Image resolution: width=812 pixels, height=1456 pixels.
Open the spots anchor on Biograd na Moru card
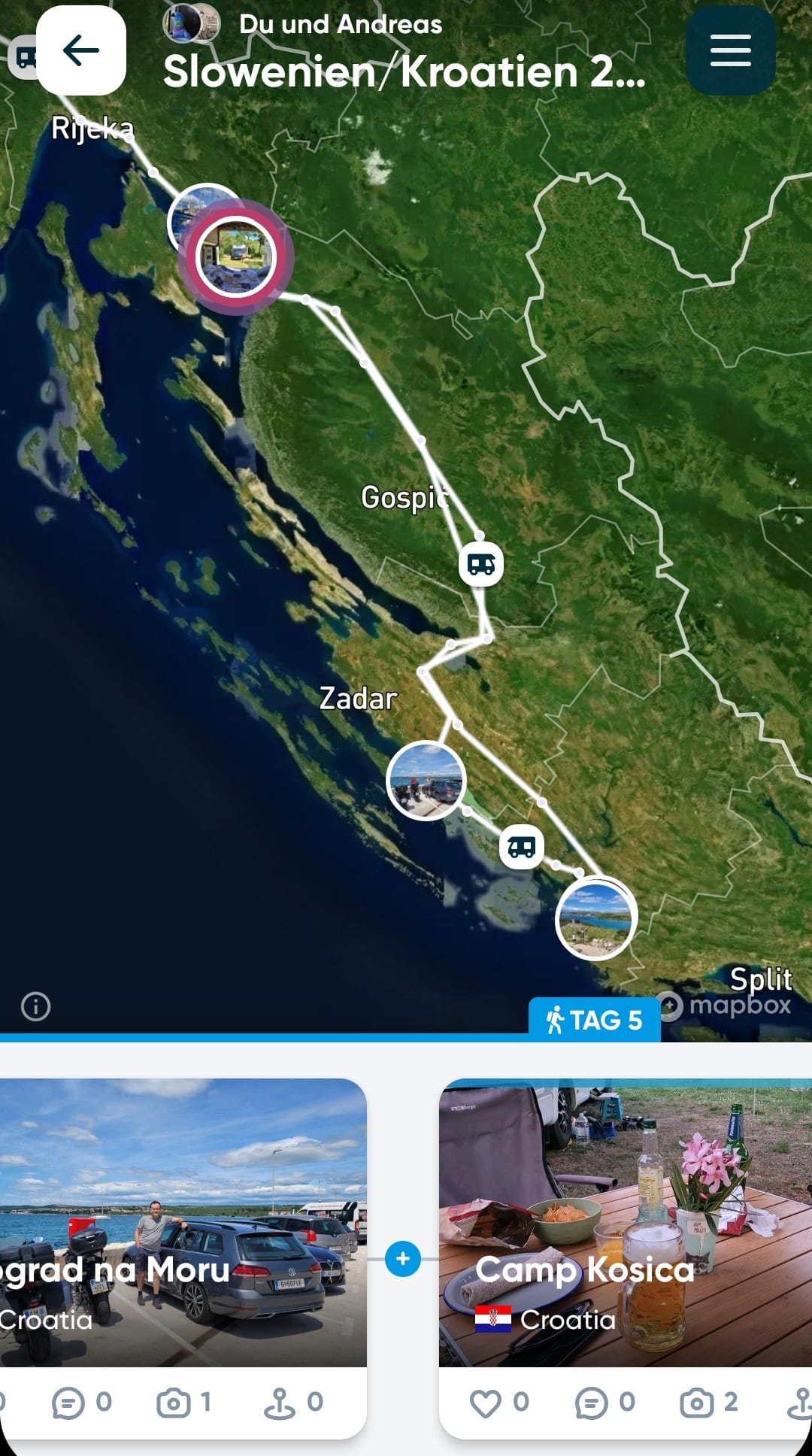click(x=293, y=1403)
